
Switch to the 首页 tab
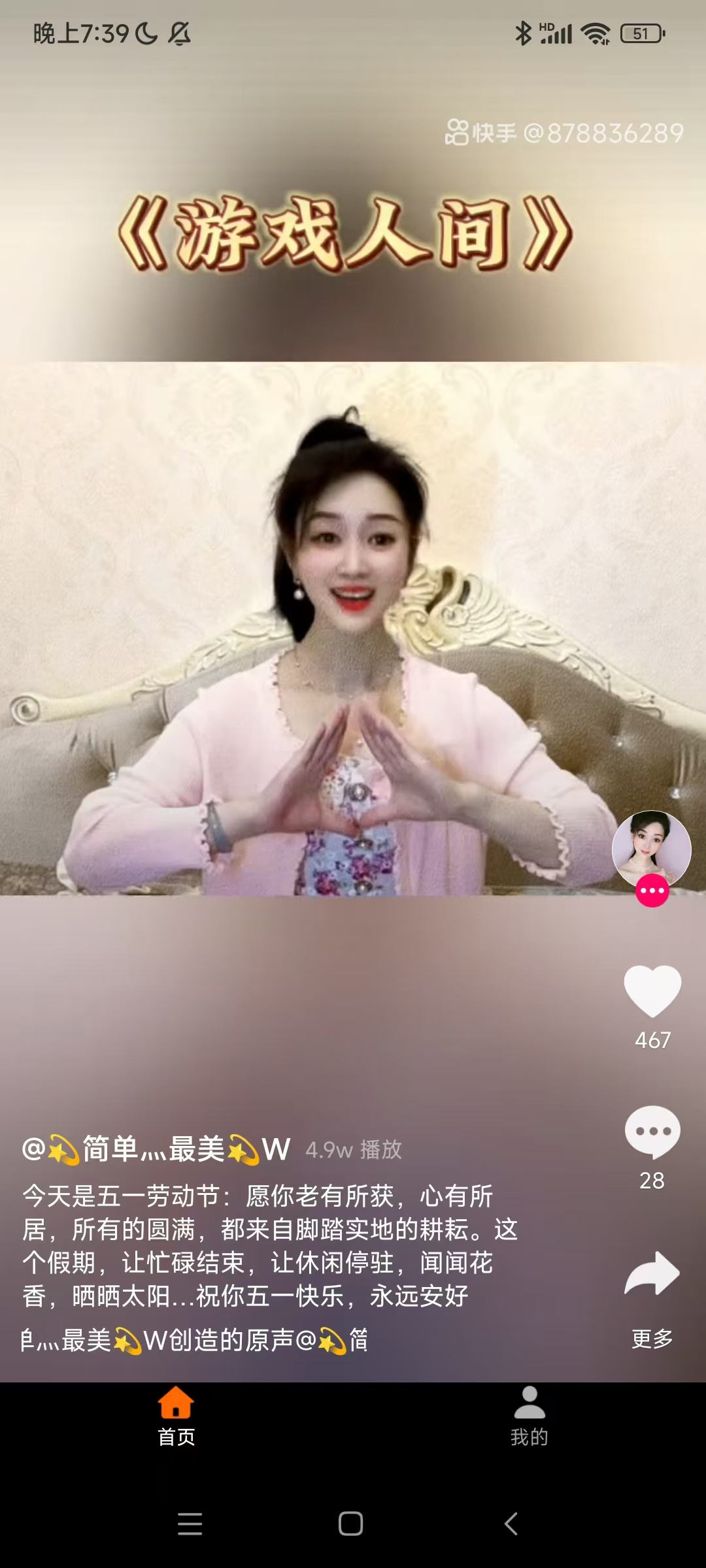tap(176, 1416)
